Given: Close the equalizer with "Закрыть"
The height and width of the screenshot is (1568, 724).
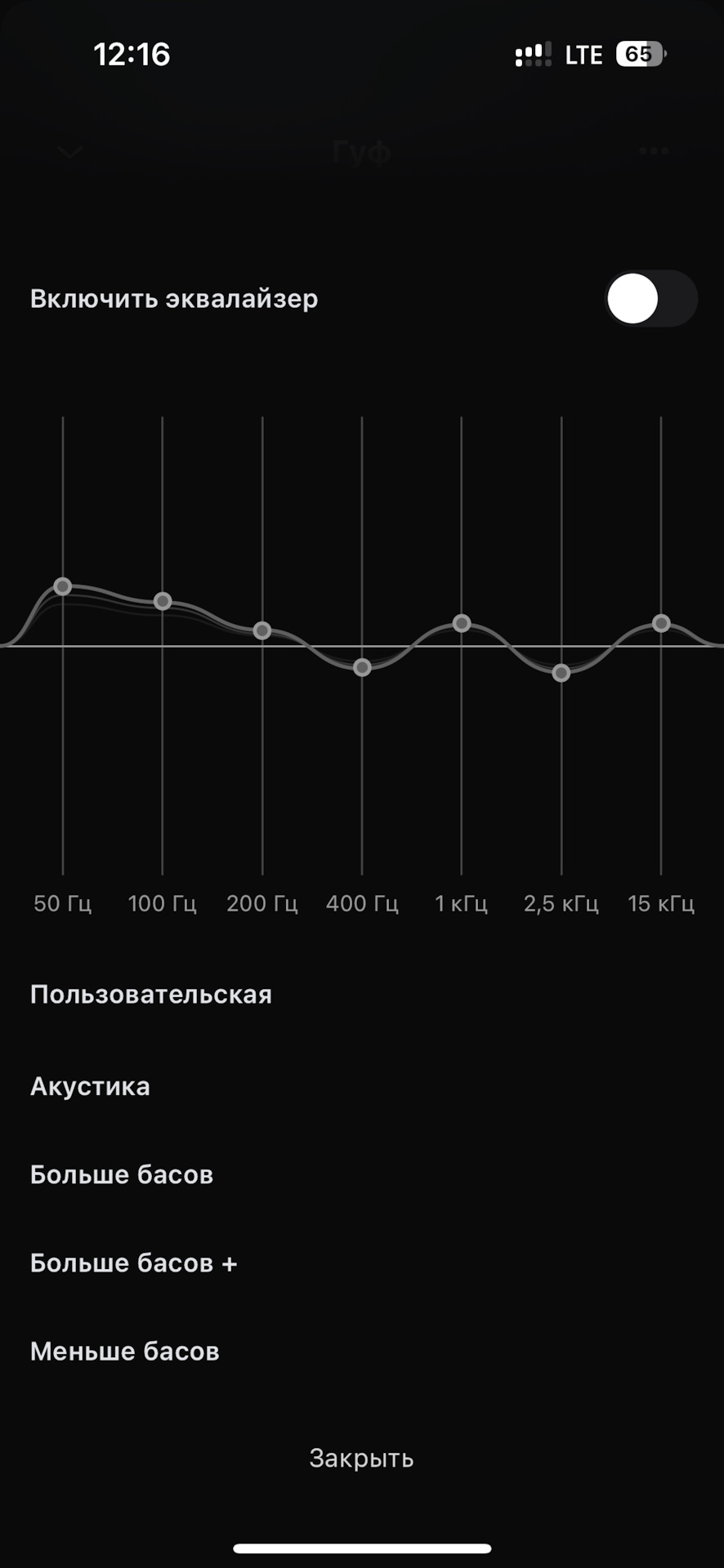Looking at the screenshot, I should 361,1458.
